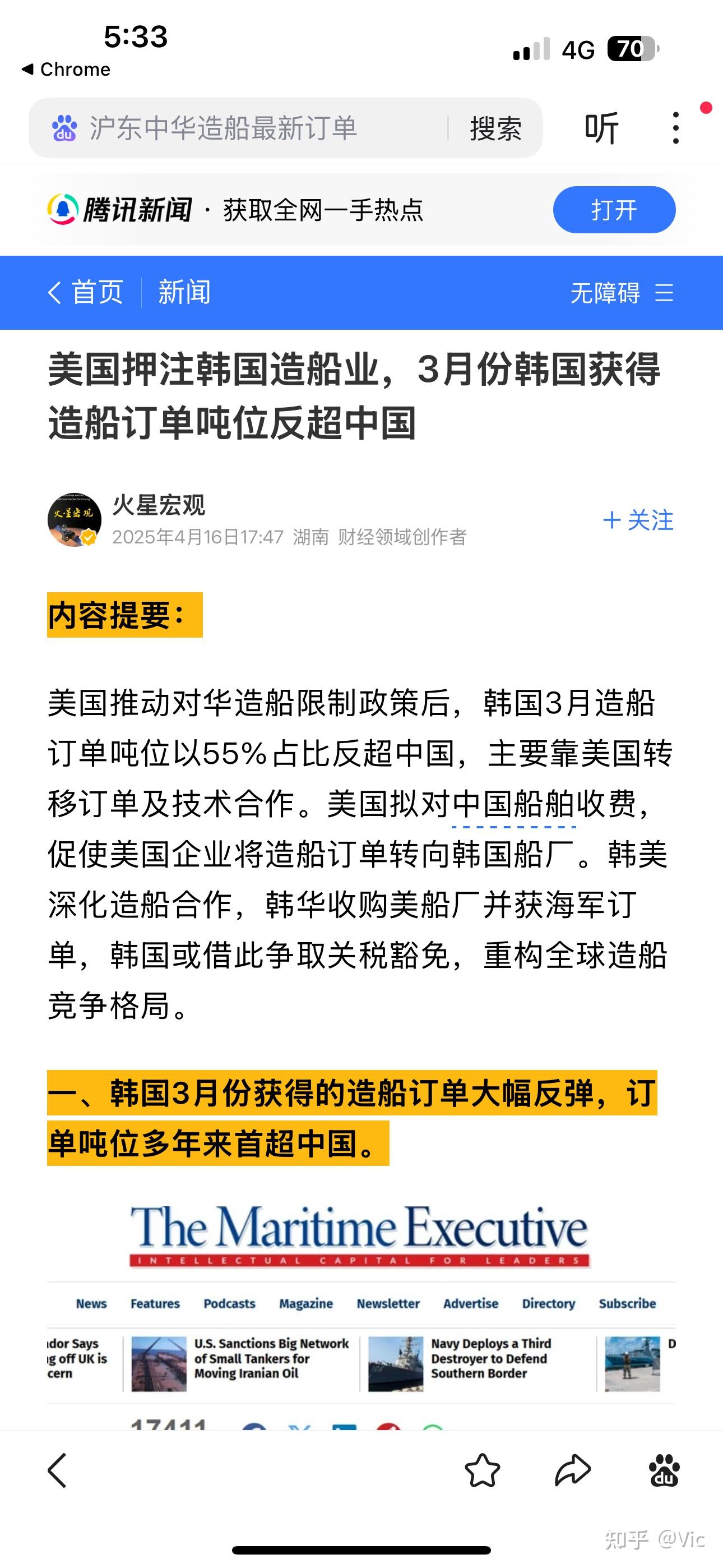Listen to the article with 听
This screenshot has height=1568, width=723.
[601, 128]
